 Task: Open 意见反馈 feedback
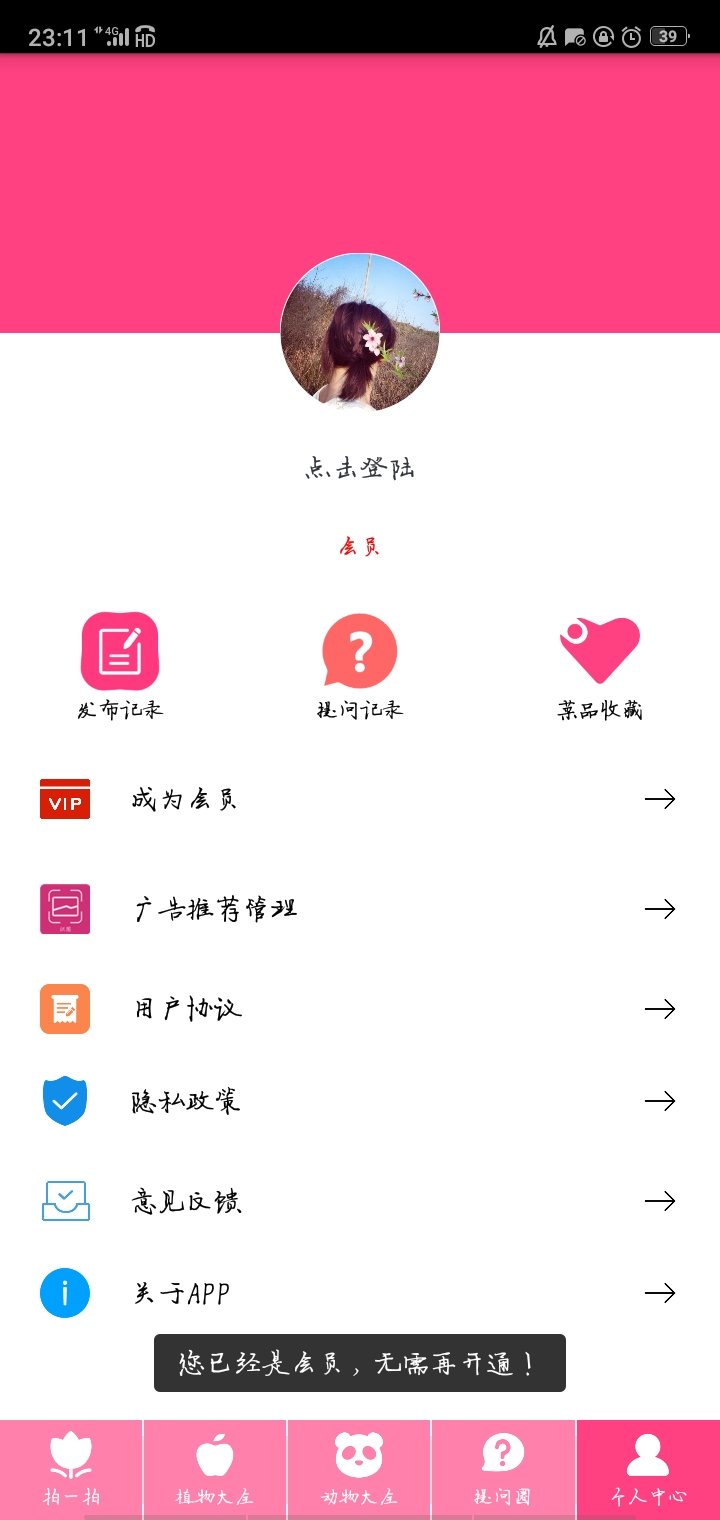click(358, 1201)
